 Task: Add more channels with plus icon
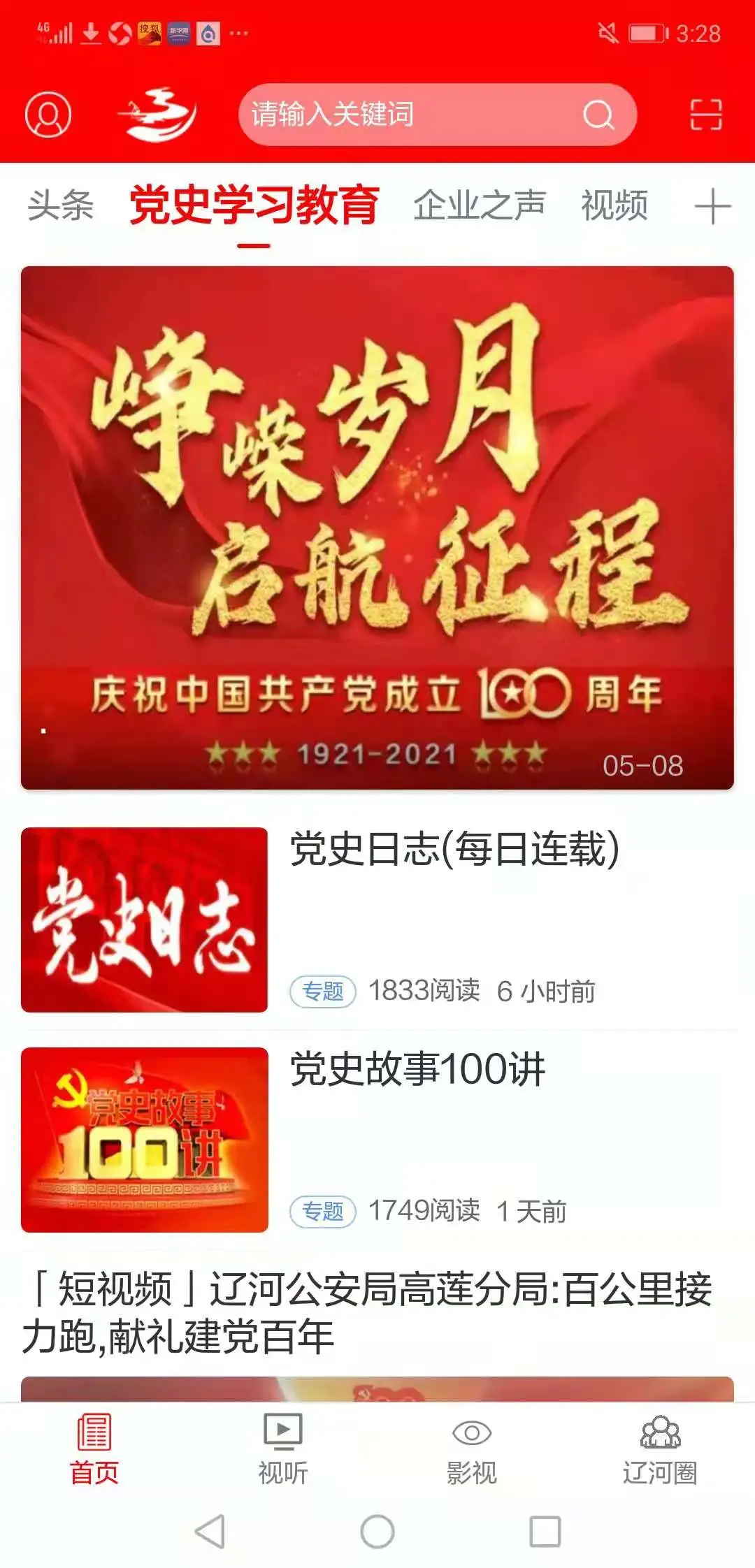(x=712, y=207)
